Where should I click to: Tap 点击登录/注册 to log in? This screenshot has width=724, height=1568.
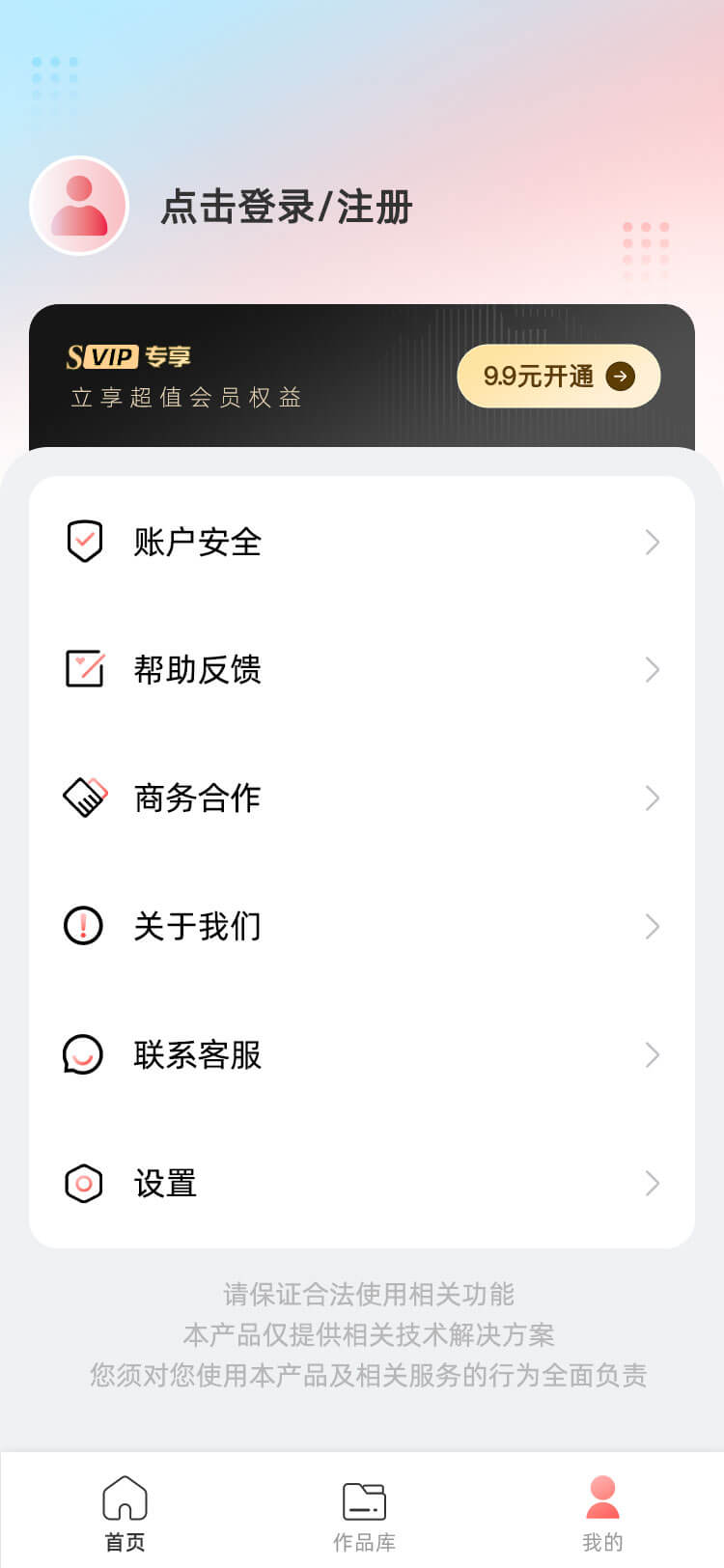click(x=287, y=207)
